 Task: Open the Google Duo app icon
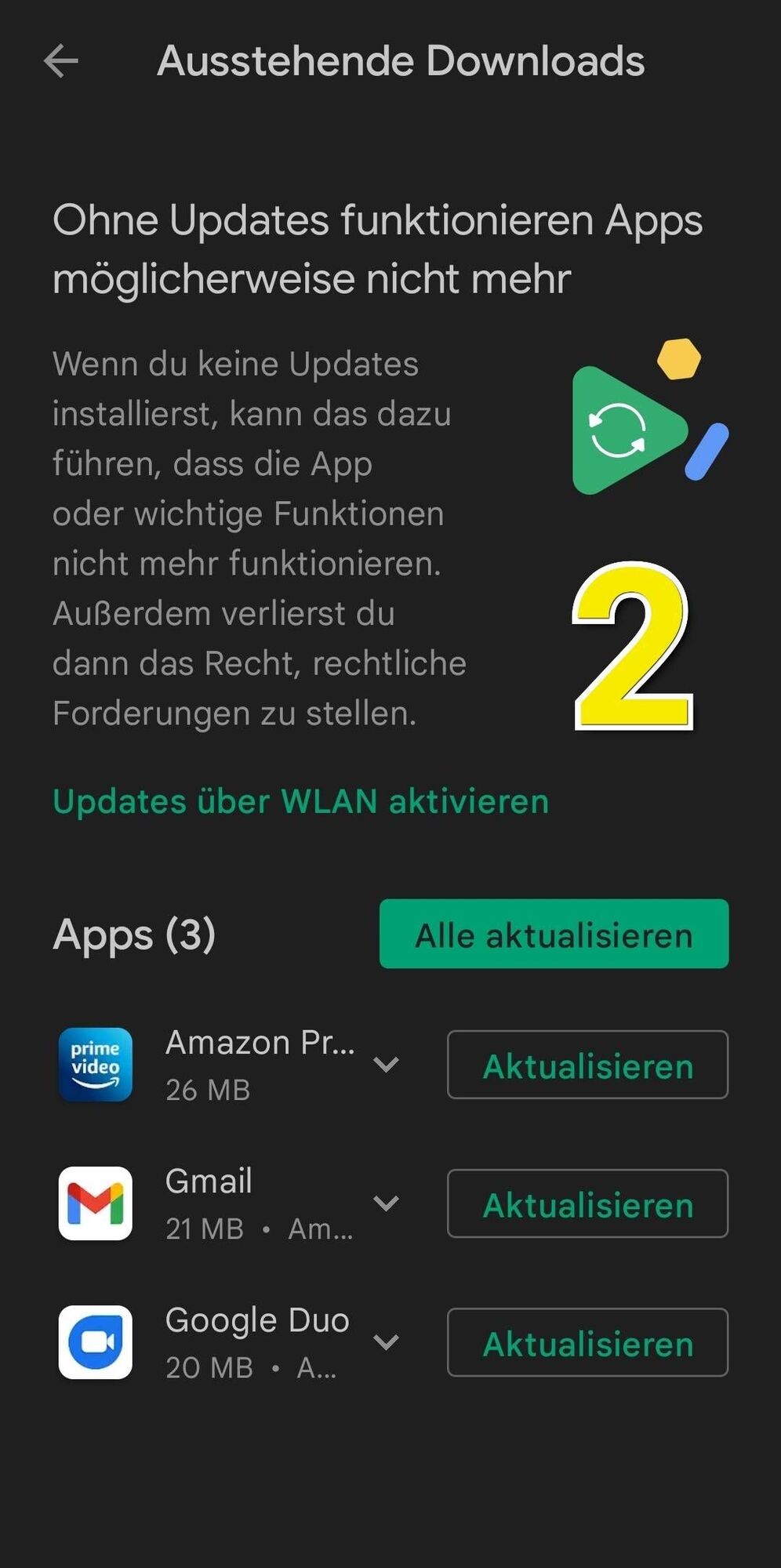point(96,1341)
